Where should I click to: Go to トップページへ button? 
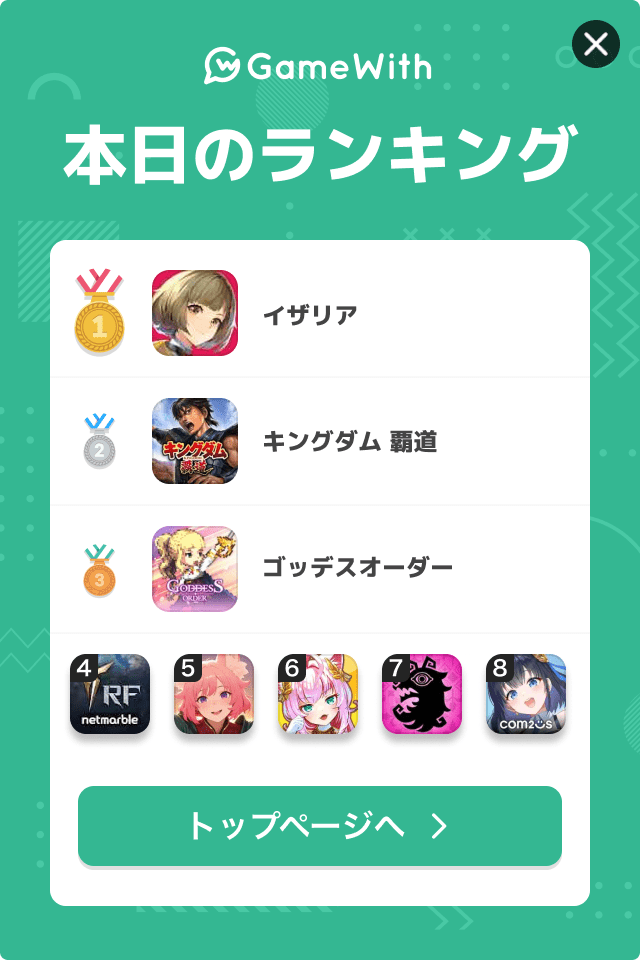coord(320,826)
